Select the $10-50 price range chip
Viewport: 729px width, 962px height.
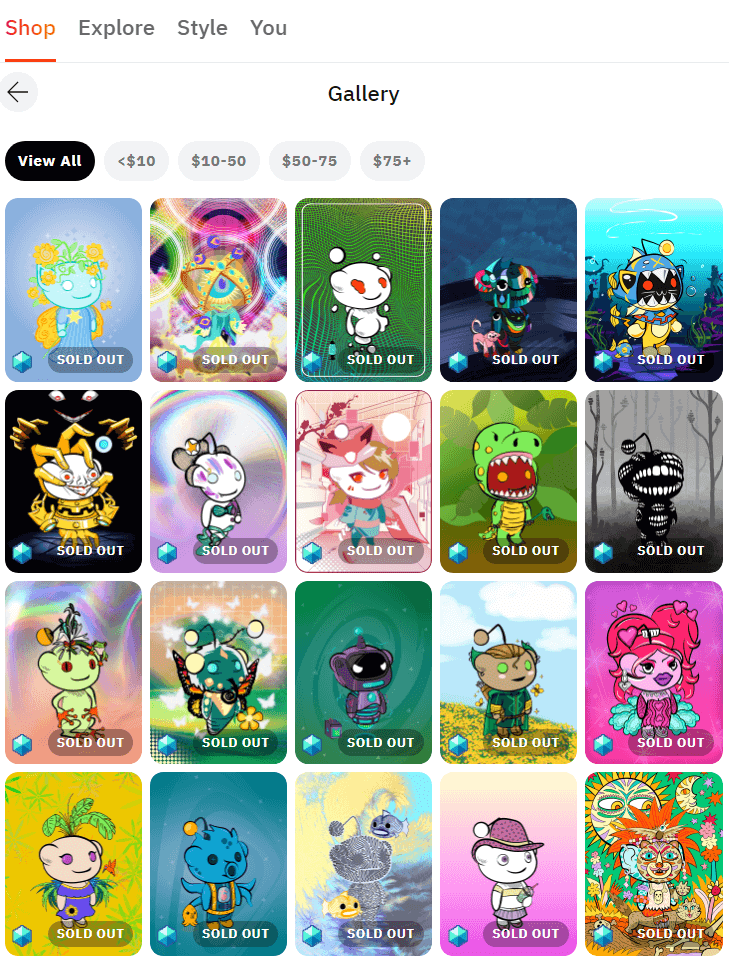coord(218,160)
